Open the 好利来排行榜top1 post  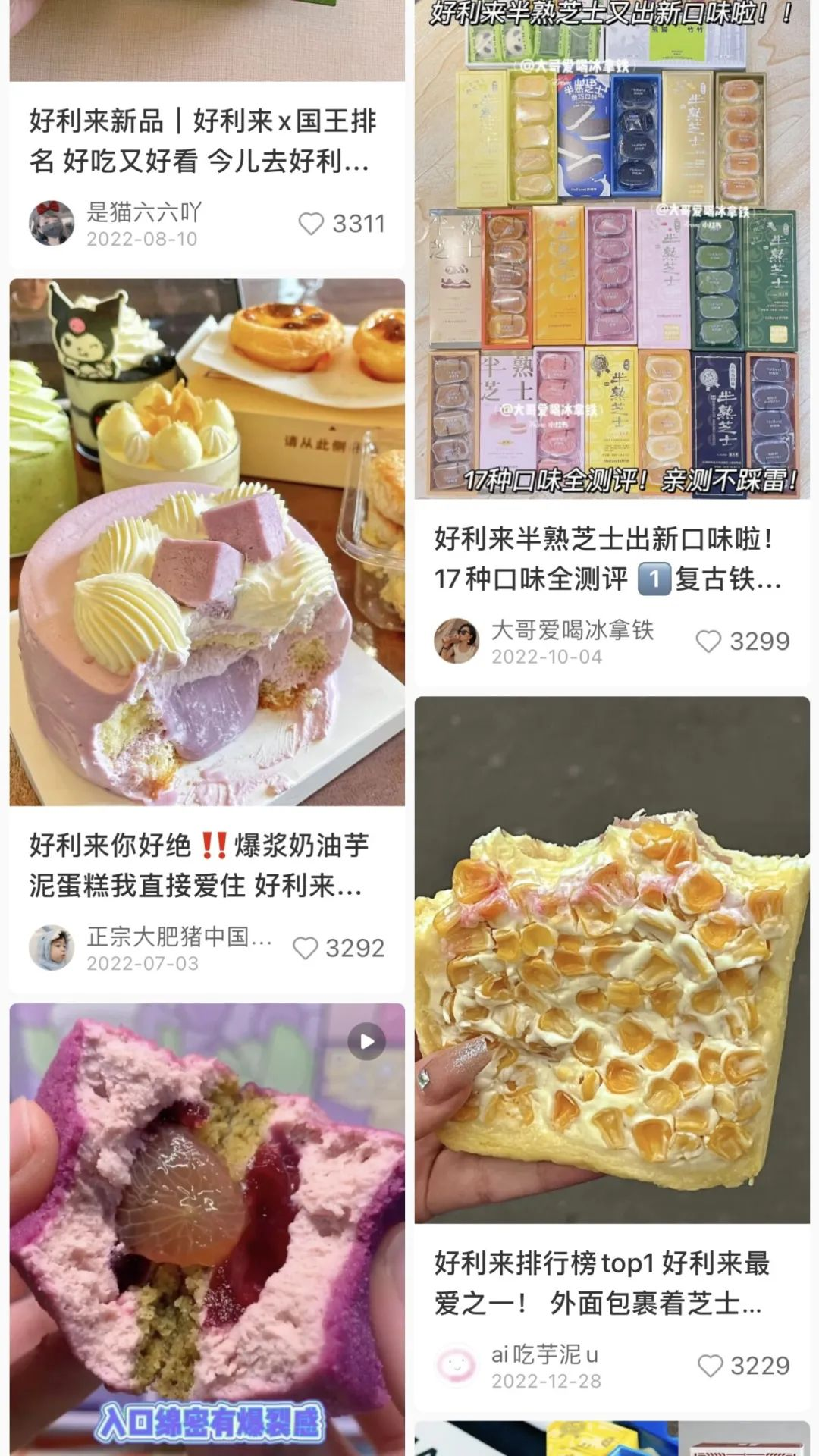pyautogui.click(x=612, y=959)
